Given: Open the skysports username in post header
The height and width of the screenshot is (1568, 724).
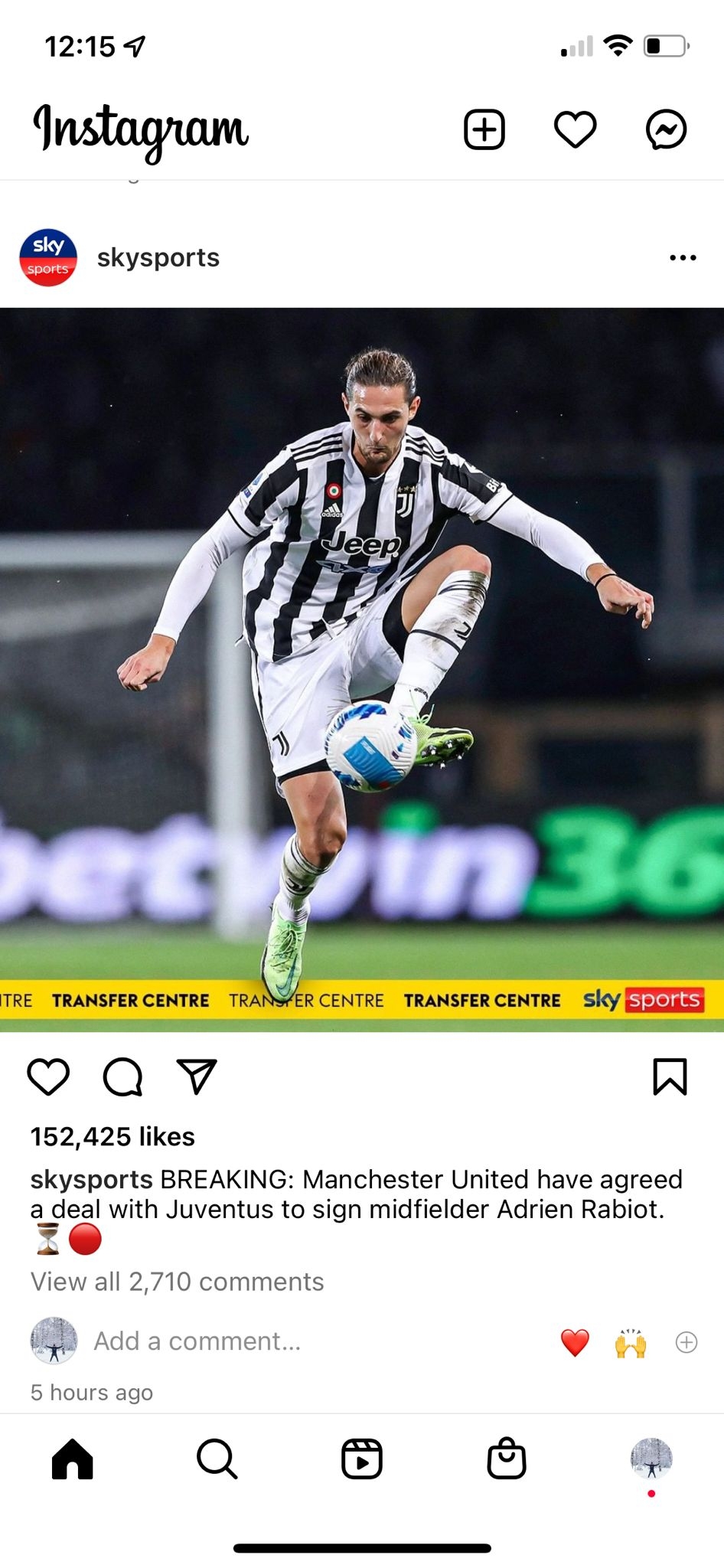Looking at the screenshot, I should (x=158, y=258).
